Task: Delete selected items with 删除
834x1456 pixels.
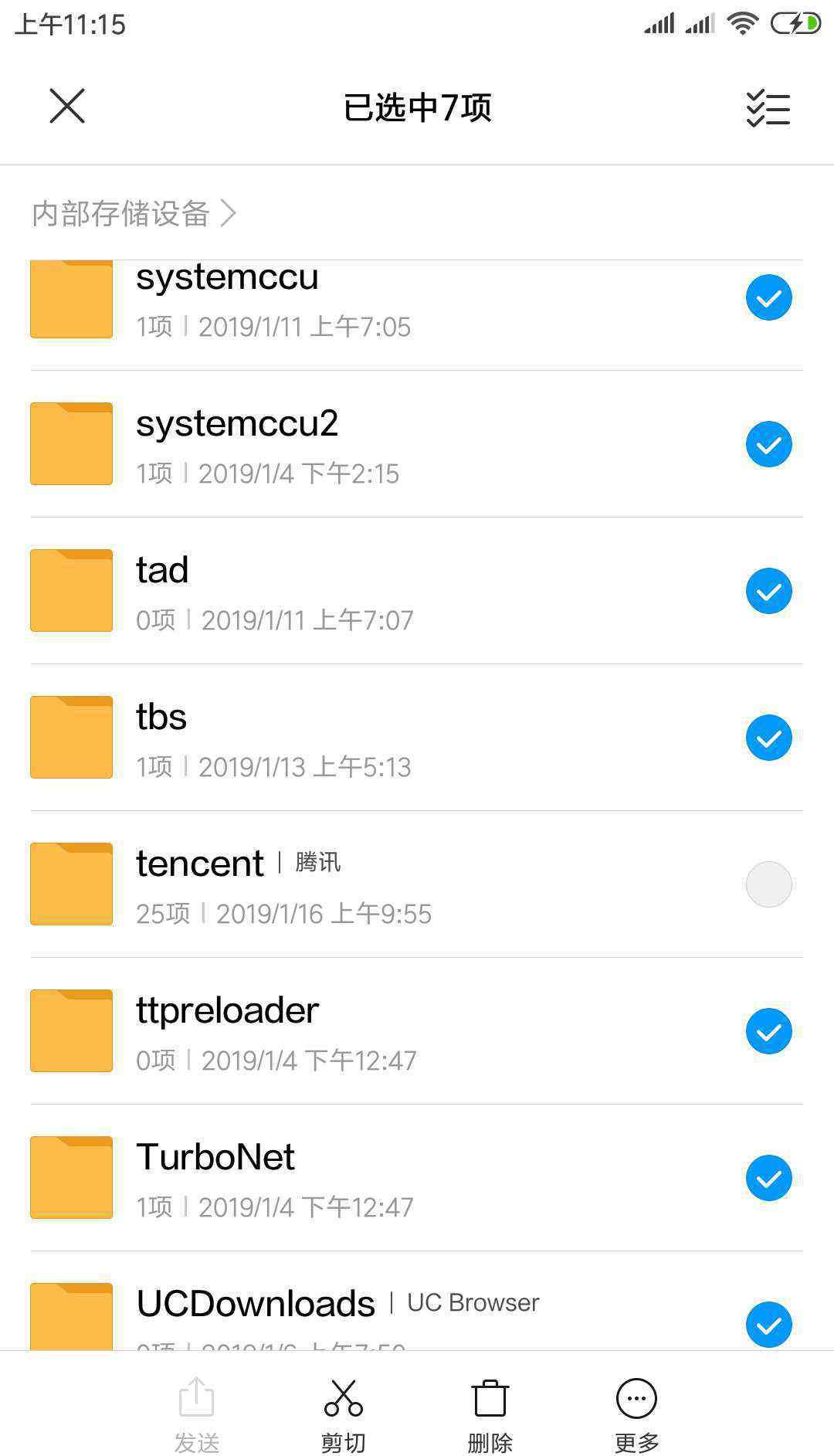Action: coord(490,1415)
